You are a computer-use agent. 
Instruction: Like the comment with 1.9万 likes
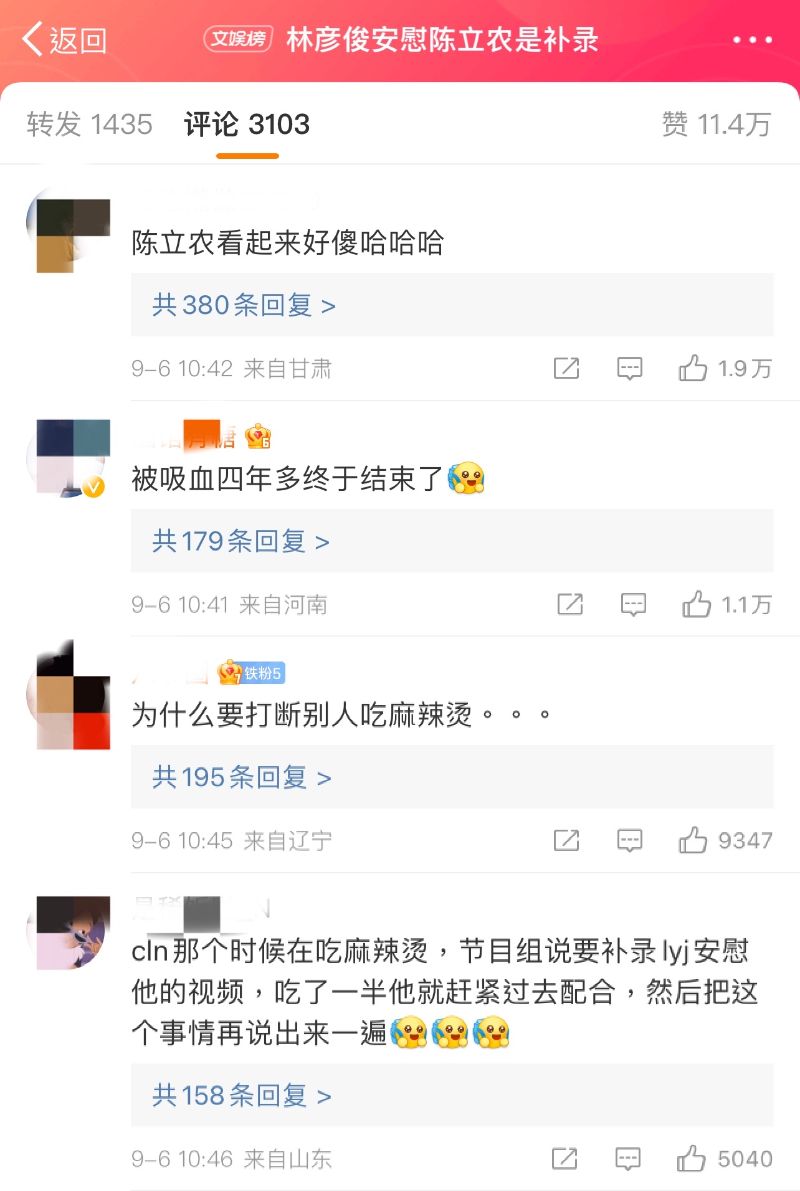click(x=693, y=369)
